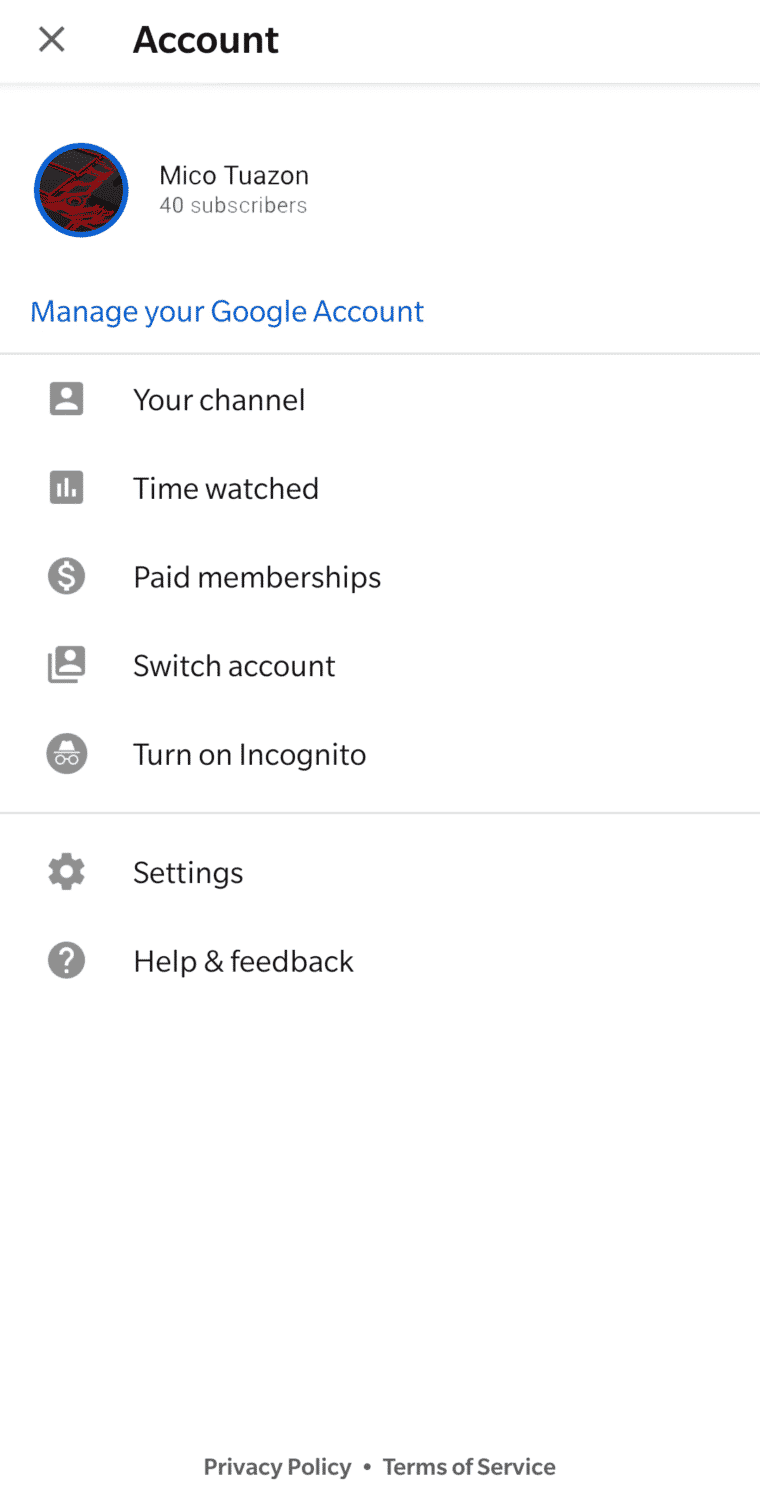Turn on Incognito mode

pos(249,754)
